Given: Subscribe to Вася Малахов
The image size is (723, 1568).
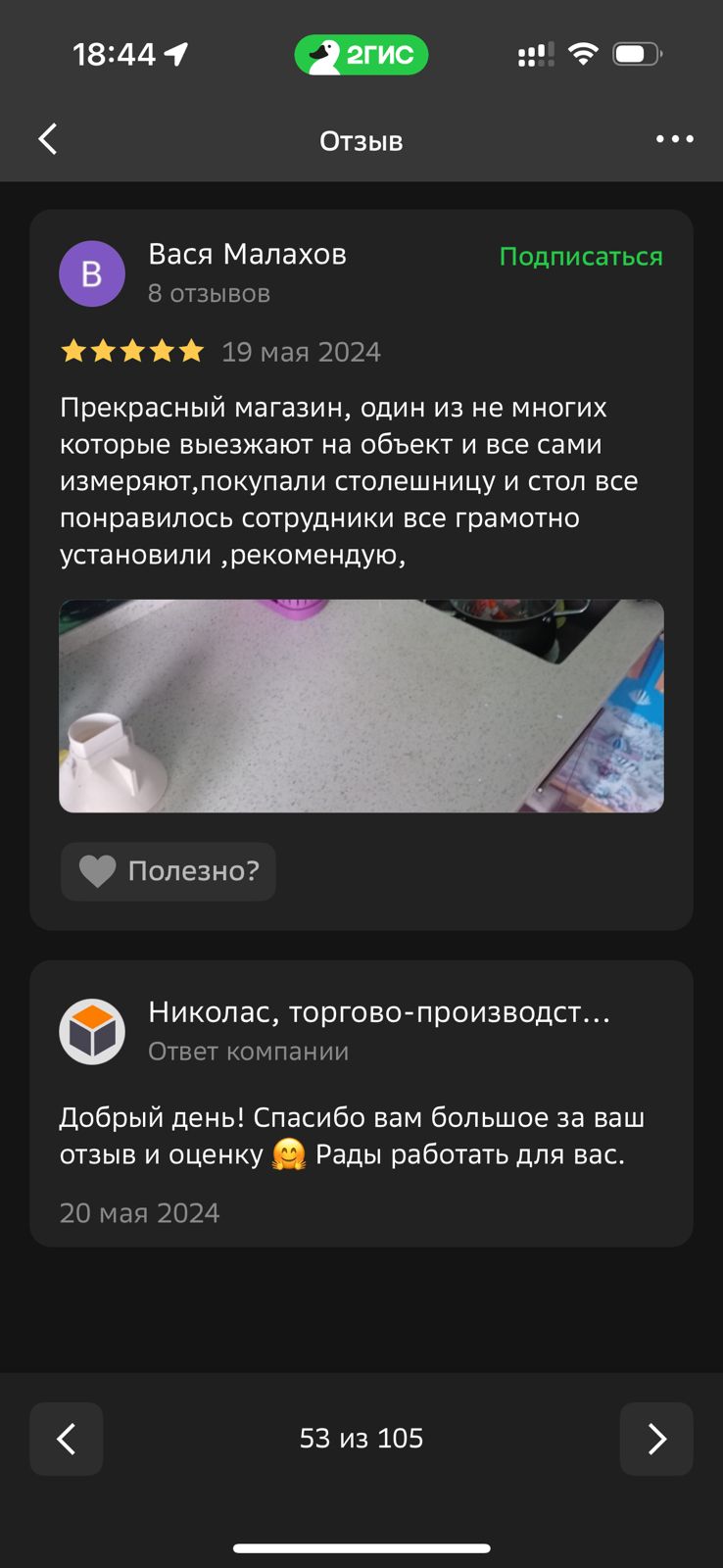Looking at the screenshot, I should [581, 257].
